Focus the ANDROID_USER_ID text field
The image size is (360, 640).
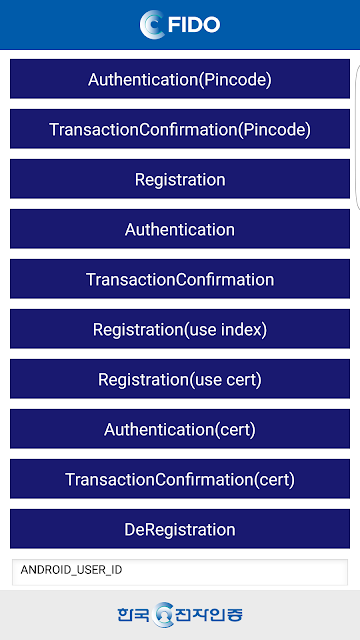pyautogui.click(x=180, y=572)
